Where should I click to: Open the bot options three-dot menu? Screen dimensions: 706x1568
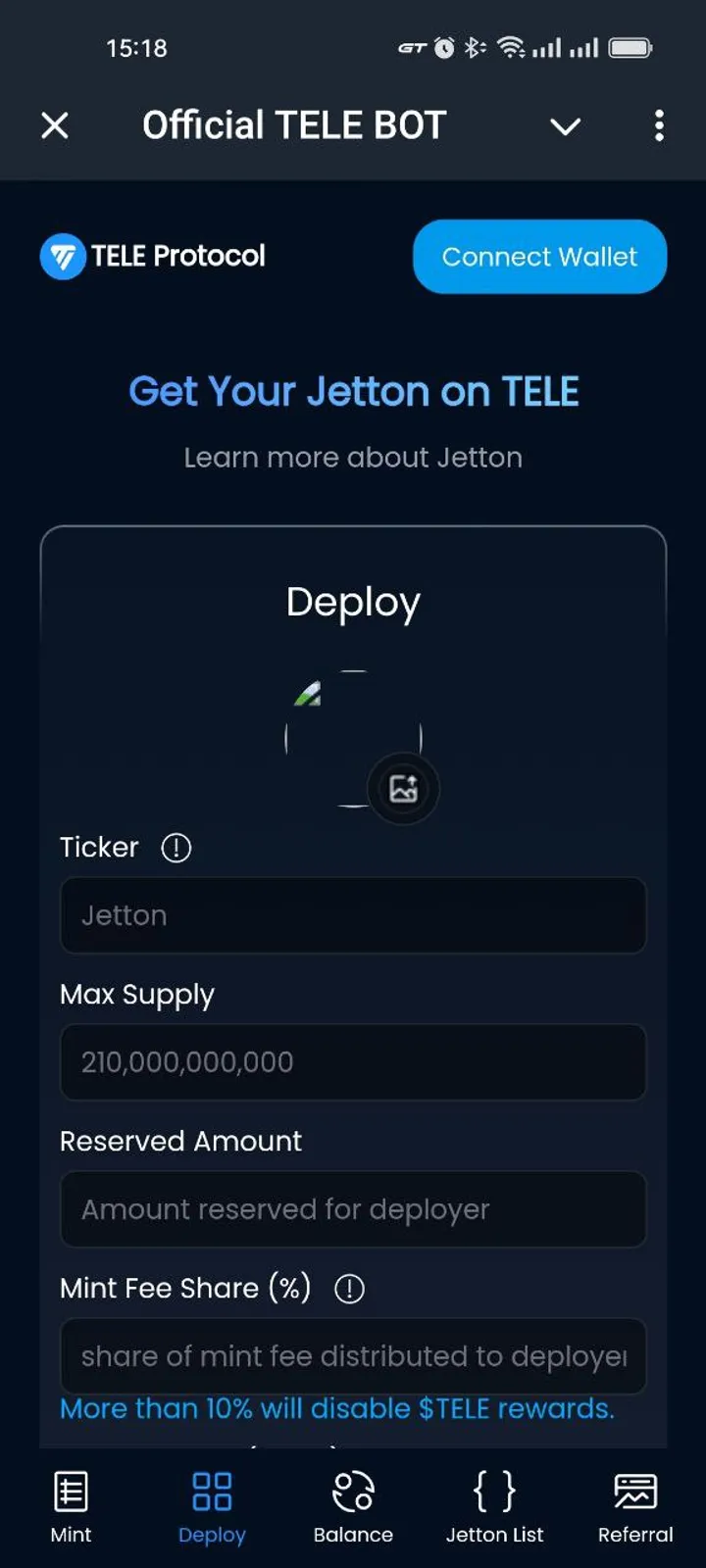point(659,125)
